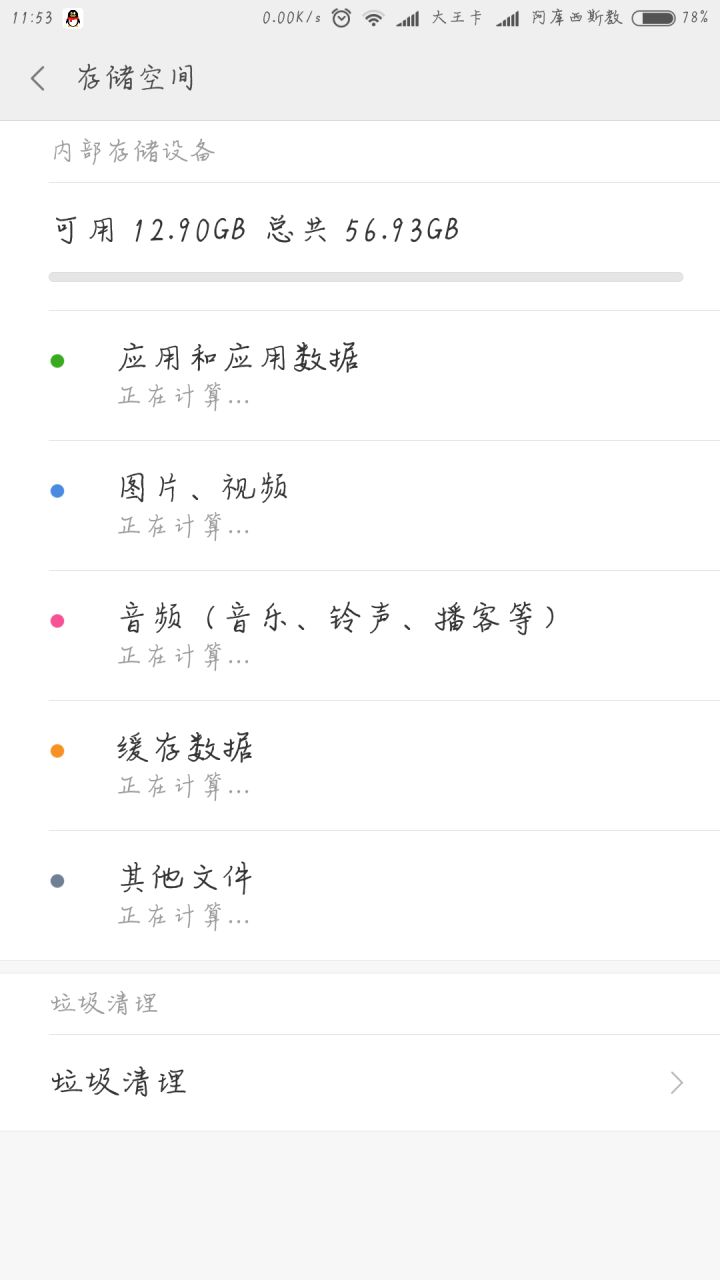Open 音频 (音乐、铃声、播客等) row
Screen dimensions: 720x1280
pyautogui.click(x=360, y=636)
